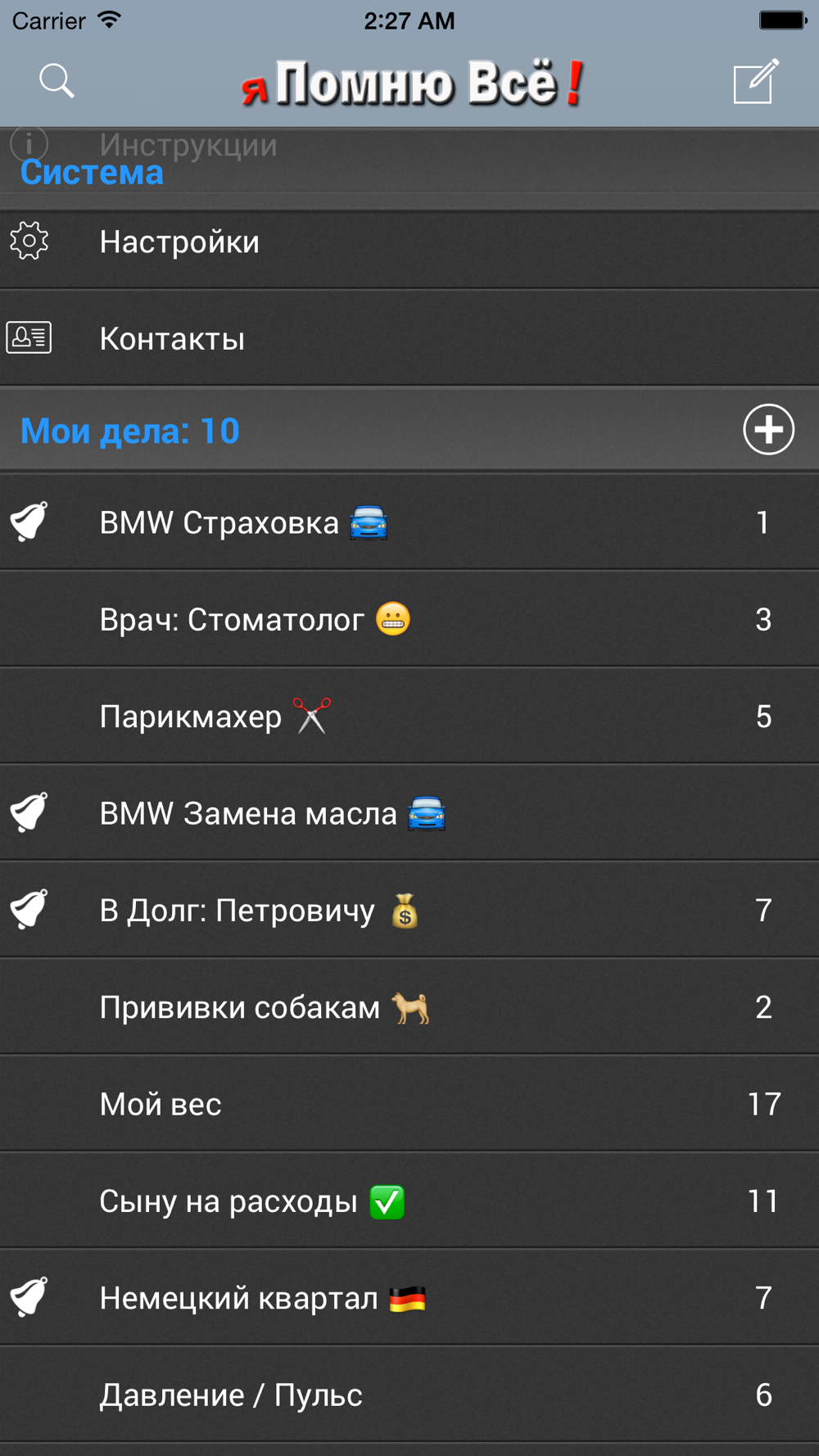
Task: Open Прививки собакам entry
Action: [x=409, y=1007]
